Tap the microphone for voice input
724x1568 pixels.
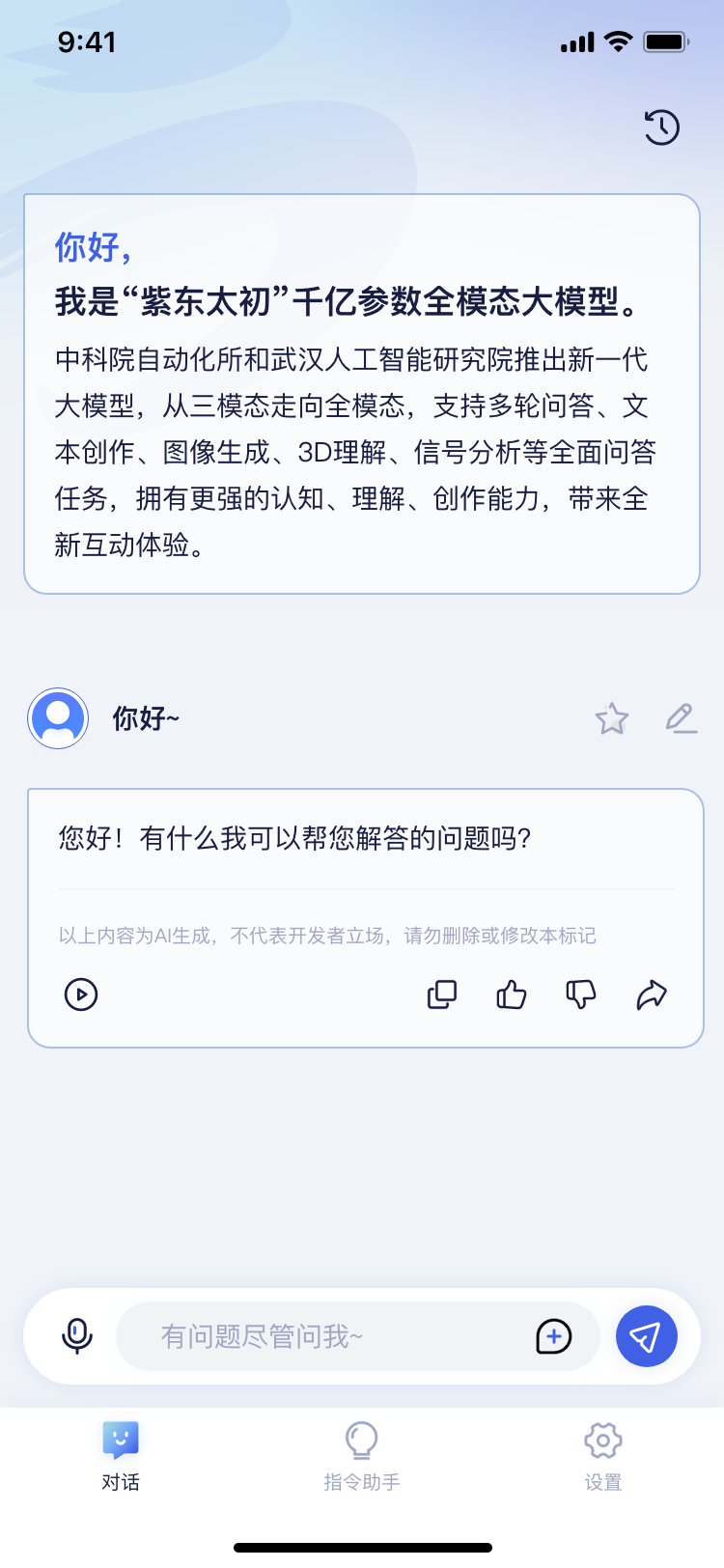pos(77,1336)
